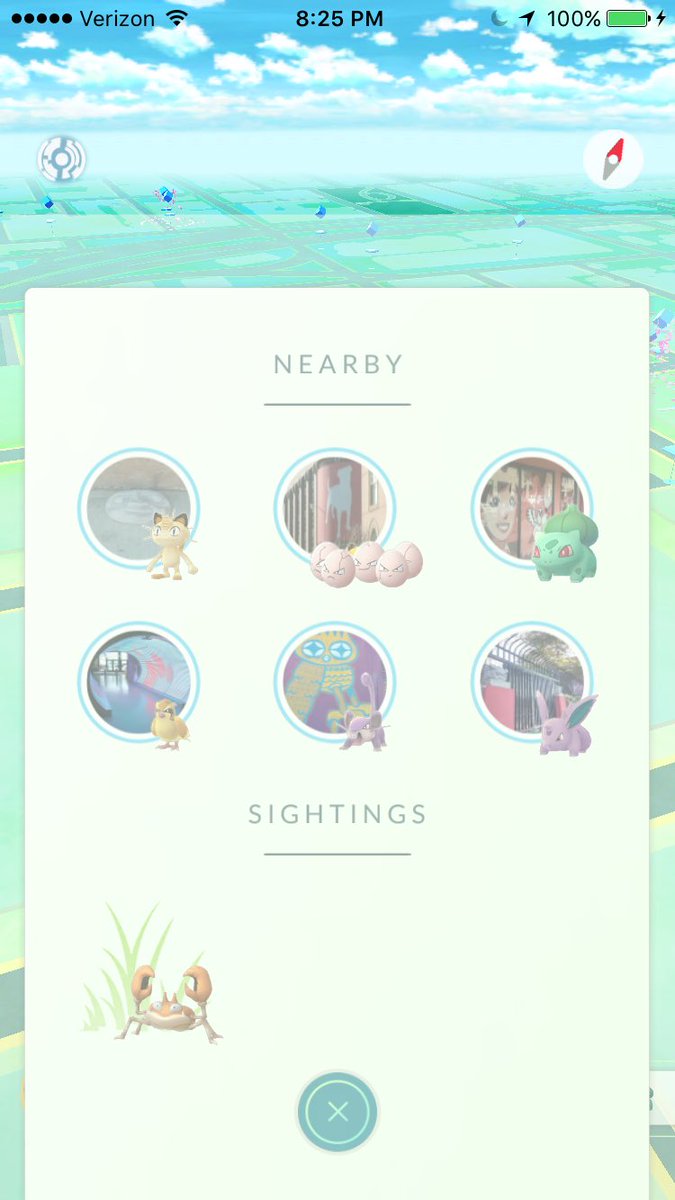This screenshot has height=1200, width=675.
Task: Select the nearby Exeggcute PokéStop
Action: (336, 510)
